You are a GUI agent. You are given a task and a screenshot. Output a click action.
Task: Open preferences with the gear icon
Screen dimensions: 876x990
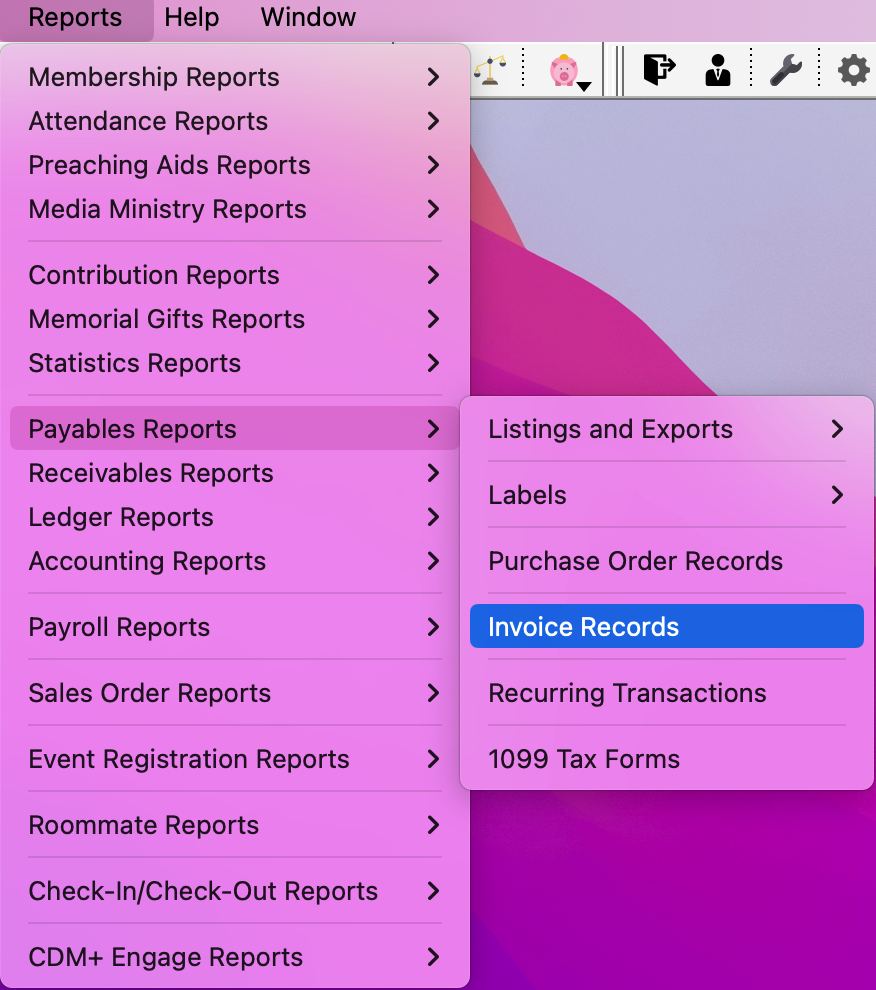coord(852,70)
